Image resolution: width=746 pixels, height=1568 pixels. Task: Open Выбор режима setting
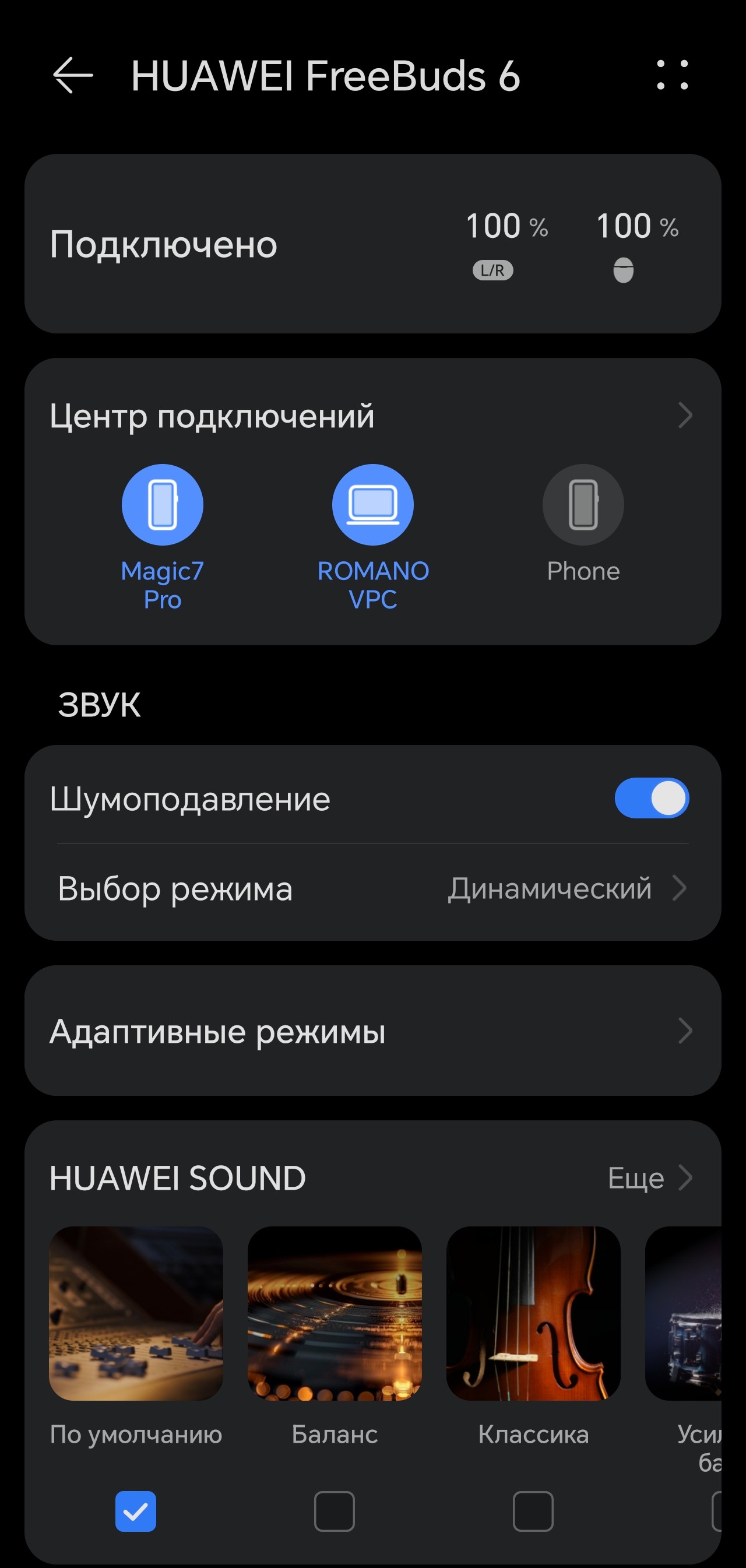(372, 889)
